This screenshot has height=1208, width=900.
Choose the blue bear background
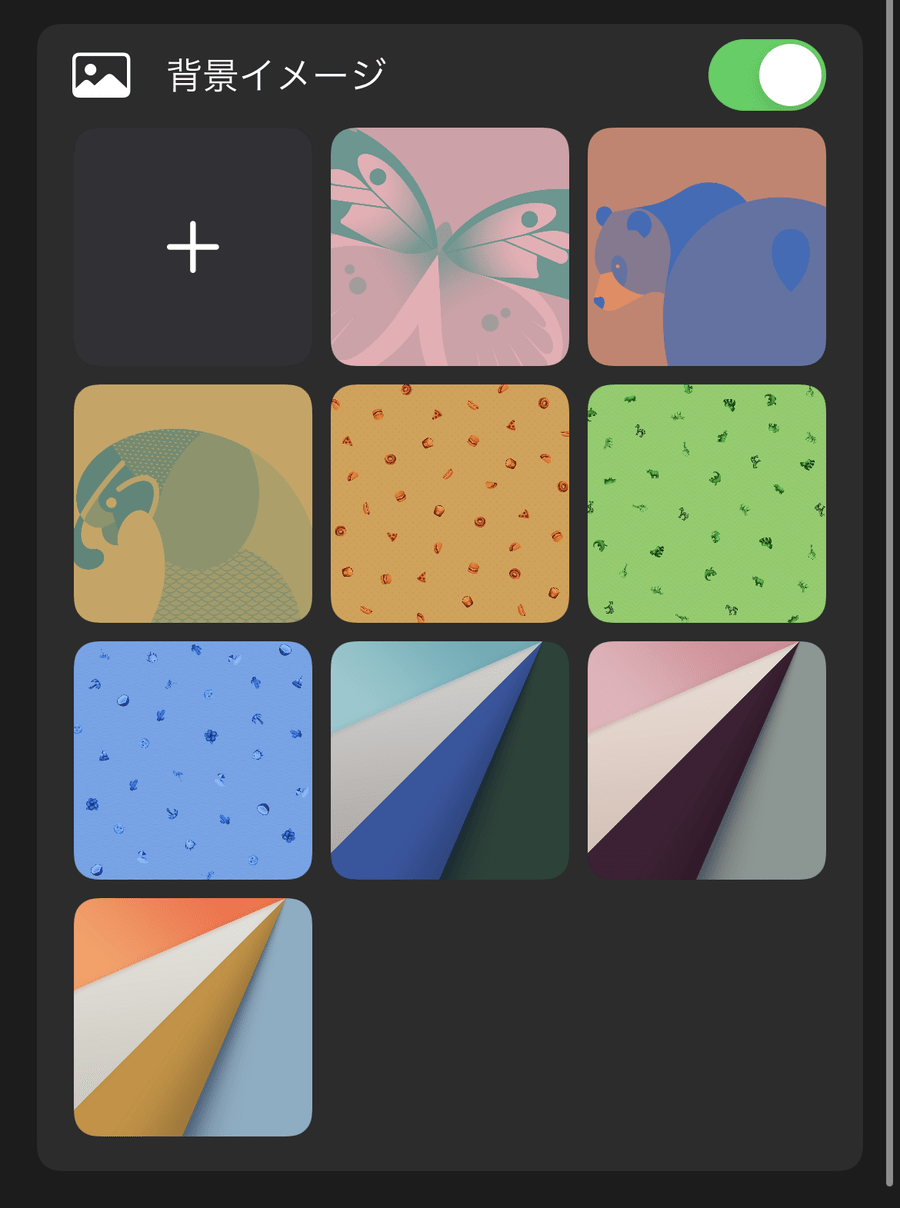pyautogui.click(x=707, y=247)
